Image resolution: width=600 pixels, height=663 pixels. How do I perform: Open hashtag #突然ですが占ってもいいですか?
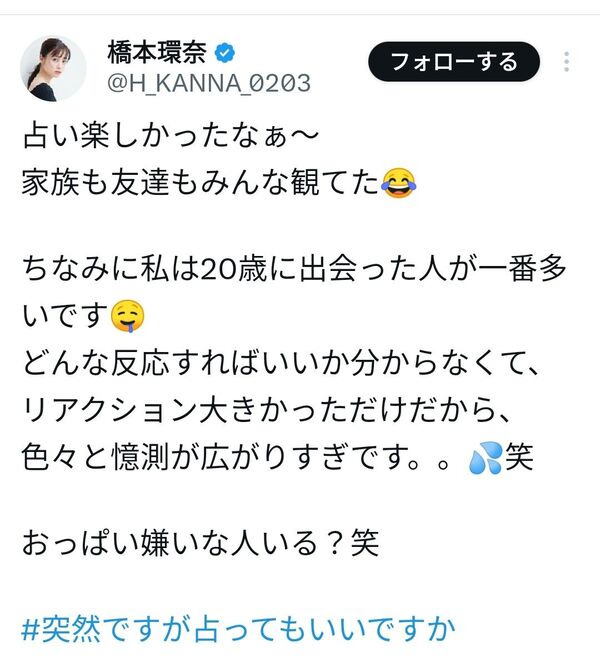pos(238,630)
